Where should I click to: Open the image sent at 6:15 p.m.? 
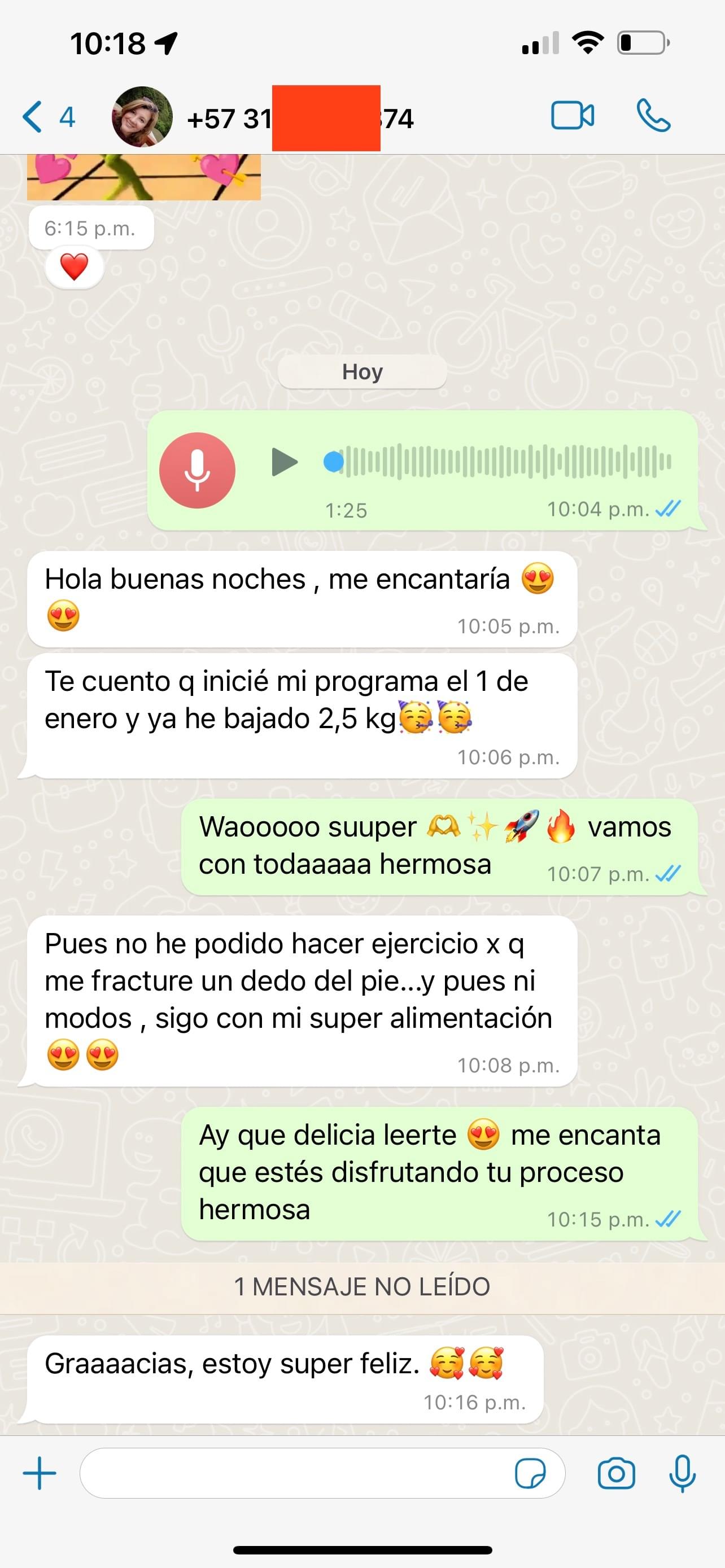(x=143, y=177)
